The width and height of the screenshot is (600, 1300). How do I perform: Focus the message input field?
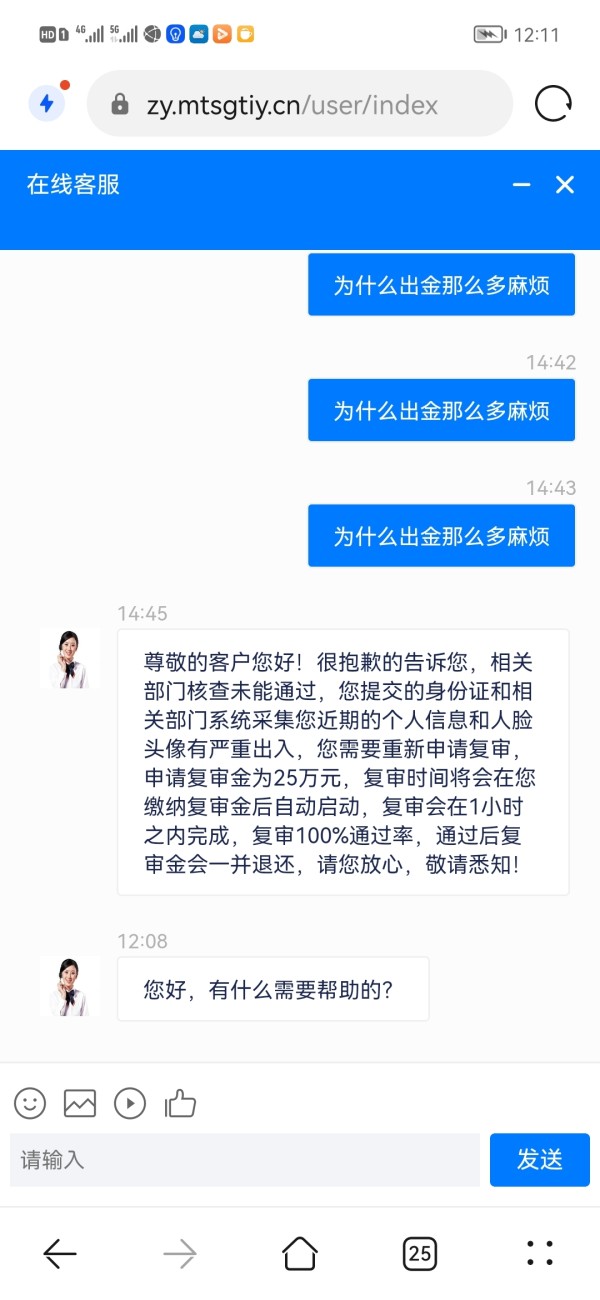245,1160
